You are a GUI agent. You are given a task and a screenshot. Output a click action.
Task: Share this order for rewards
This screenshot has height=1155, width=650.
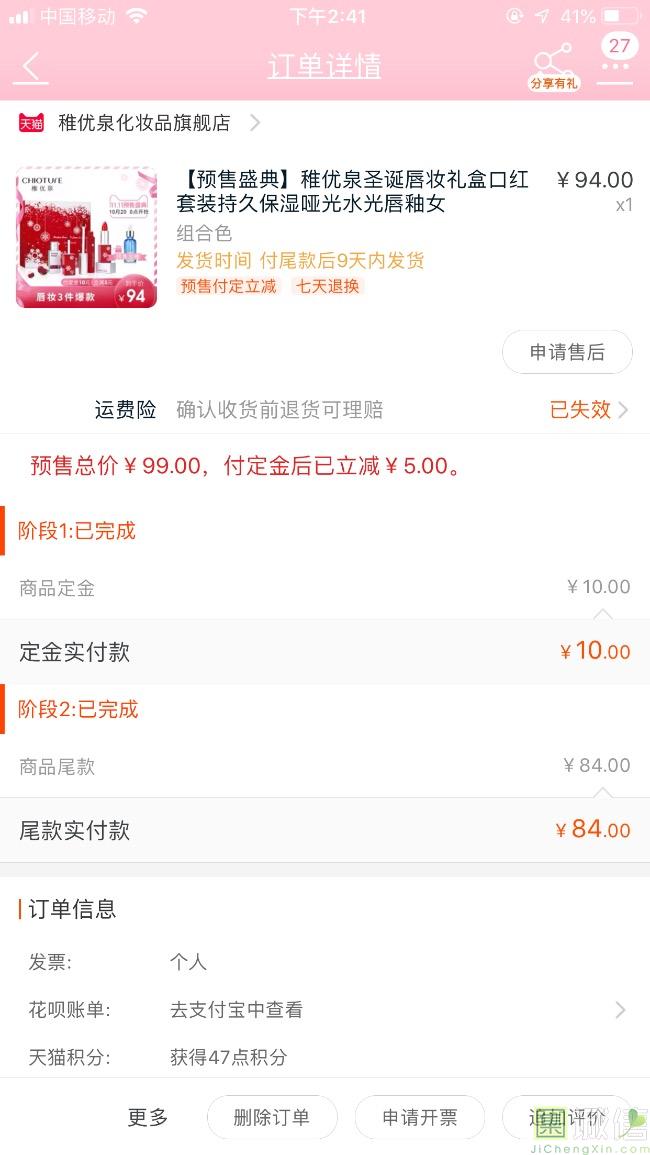click(x=553, y=64)
